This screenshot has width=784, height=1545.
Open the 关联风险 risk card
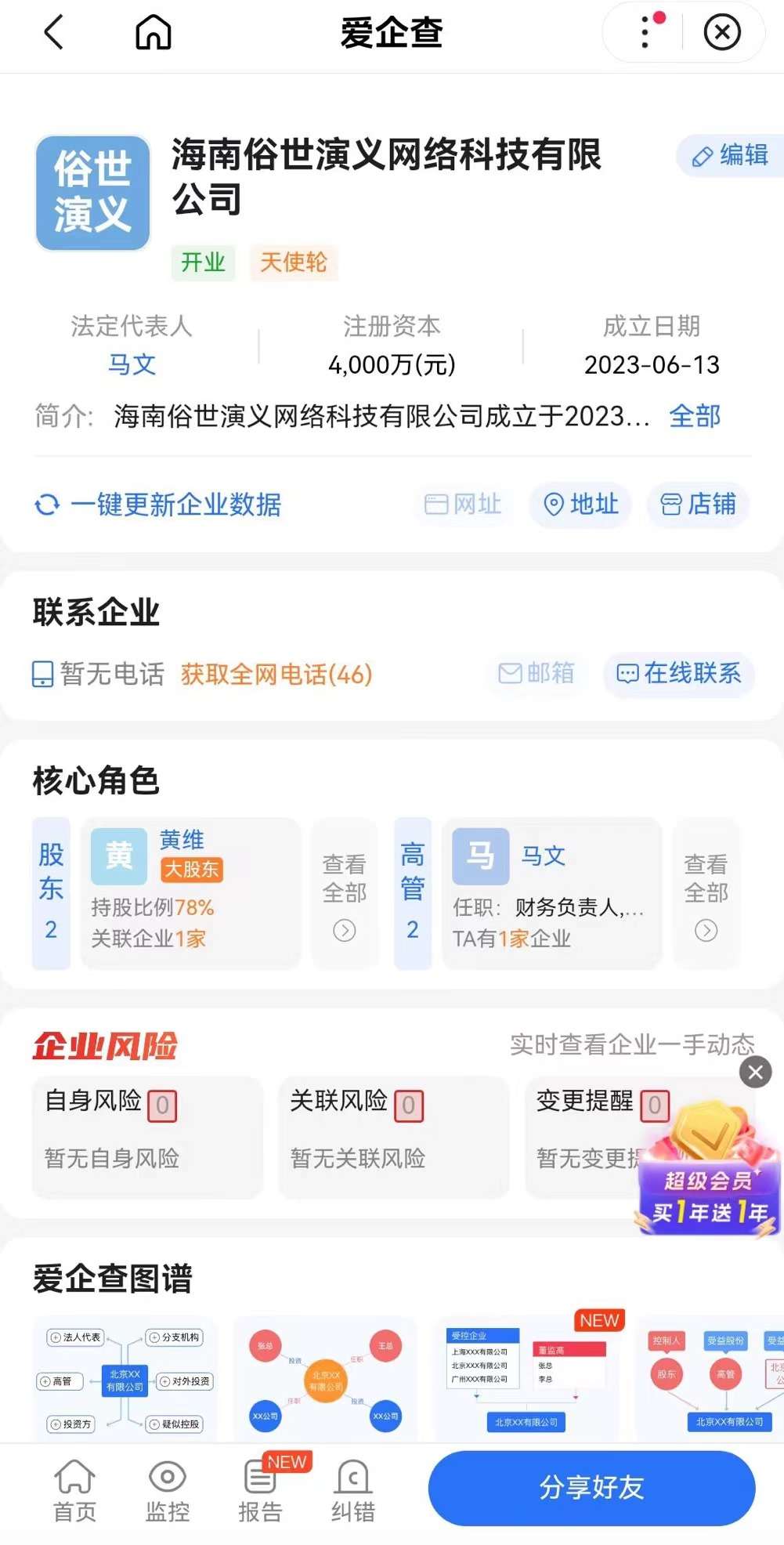(x=393, y=1136)
